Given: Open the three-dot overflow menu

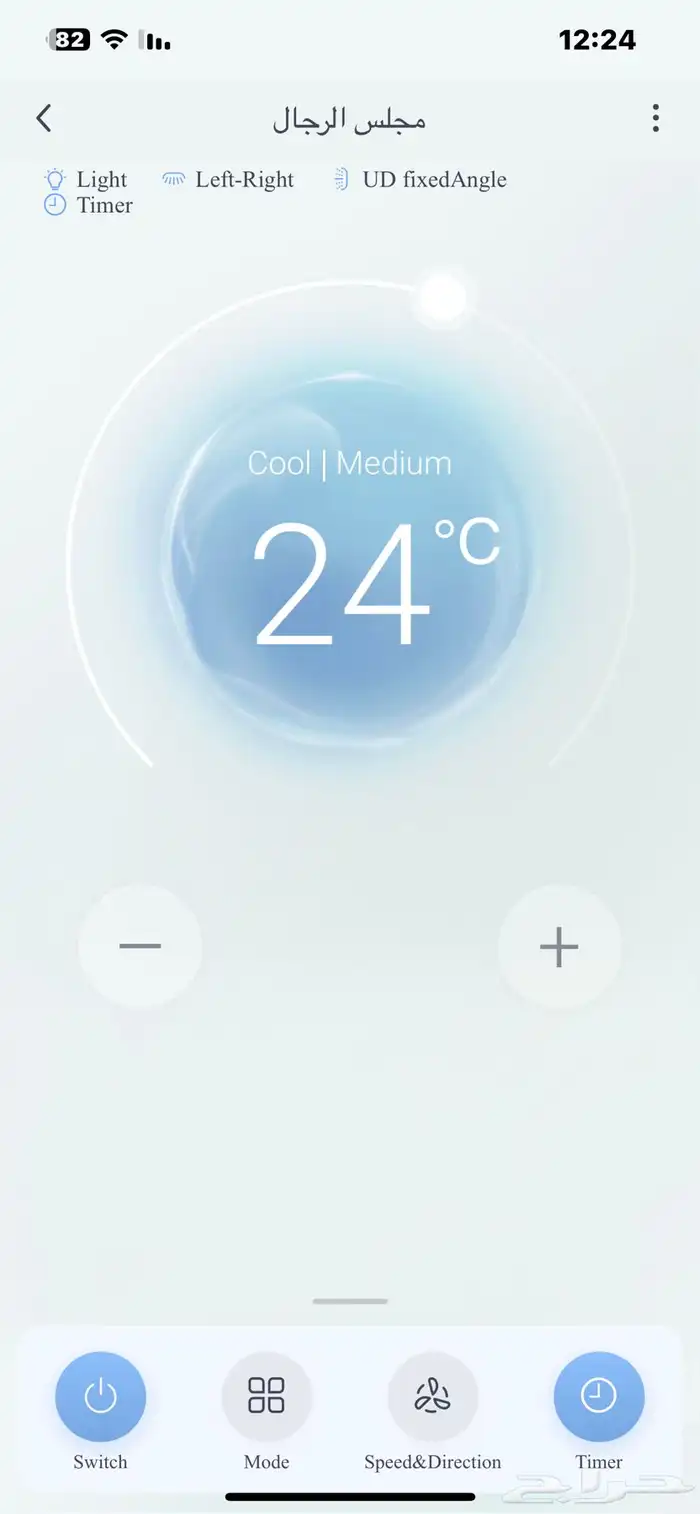Looking at the screenshot, I should (x=655, y=118).
